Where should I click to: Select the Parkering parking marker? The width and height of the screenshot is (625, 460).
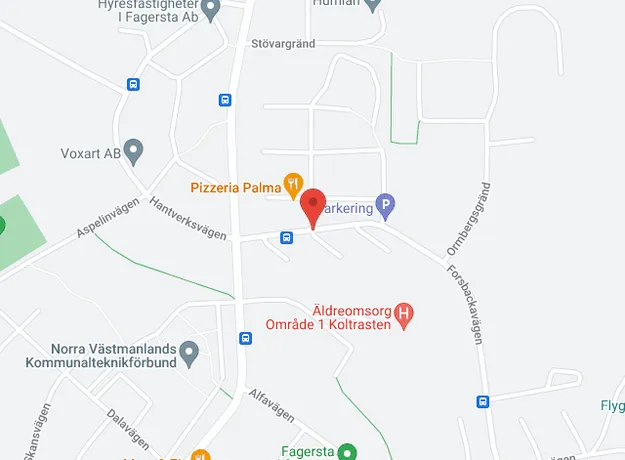point(386,208)
